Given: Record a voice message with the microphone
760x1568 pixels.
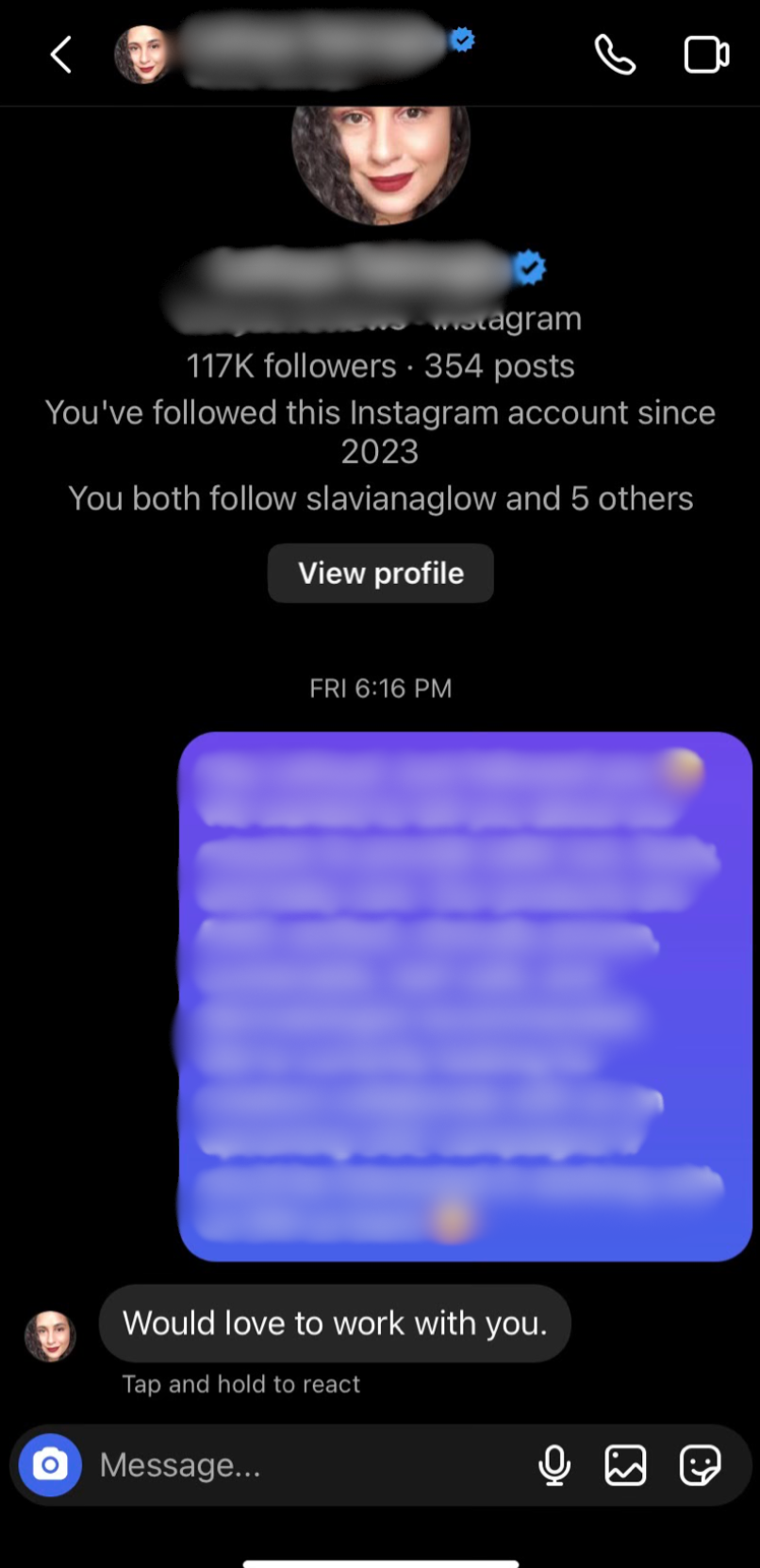Looking at the screenshot, I should pyautogui.click(x=554, y=1465).
